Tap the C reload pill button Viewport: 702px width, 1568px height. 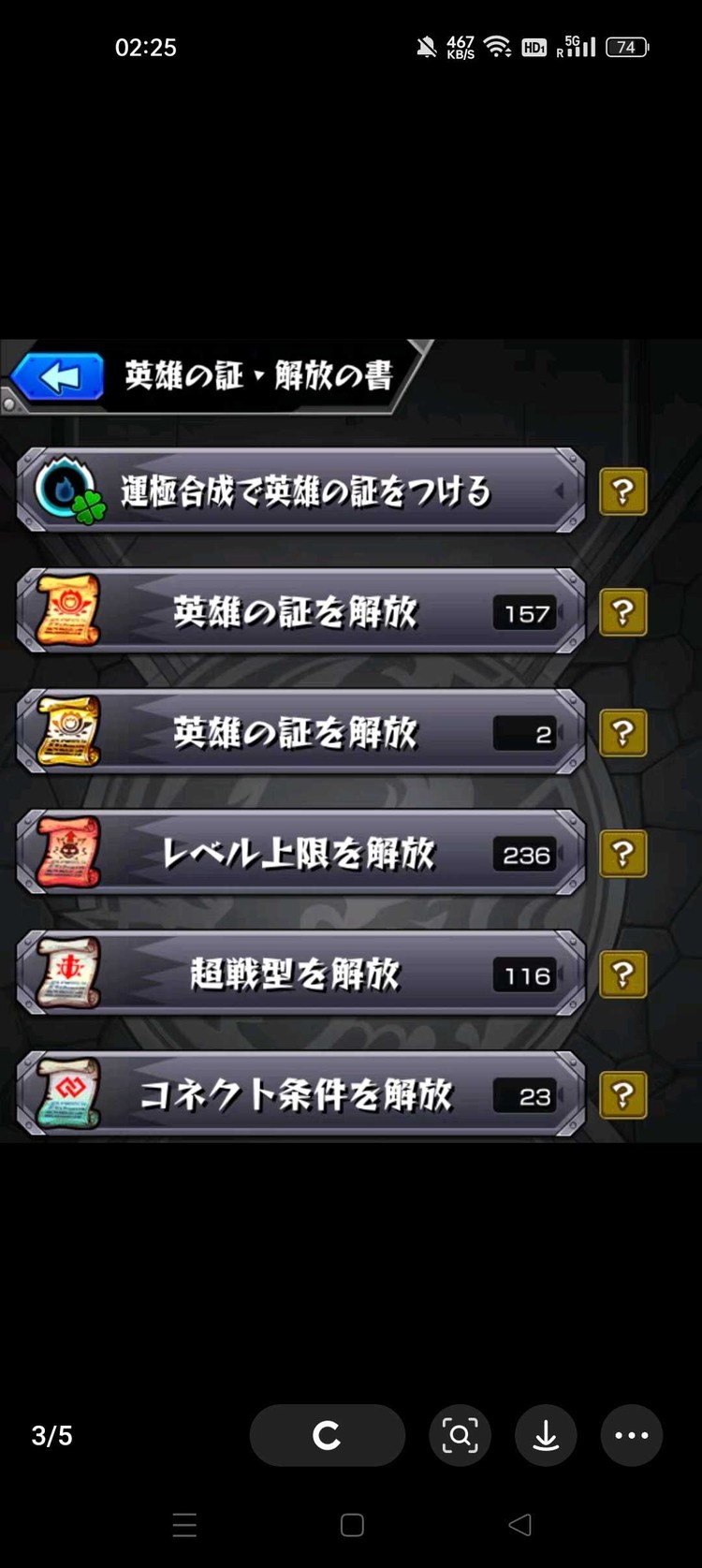(x=327, y=1435)
